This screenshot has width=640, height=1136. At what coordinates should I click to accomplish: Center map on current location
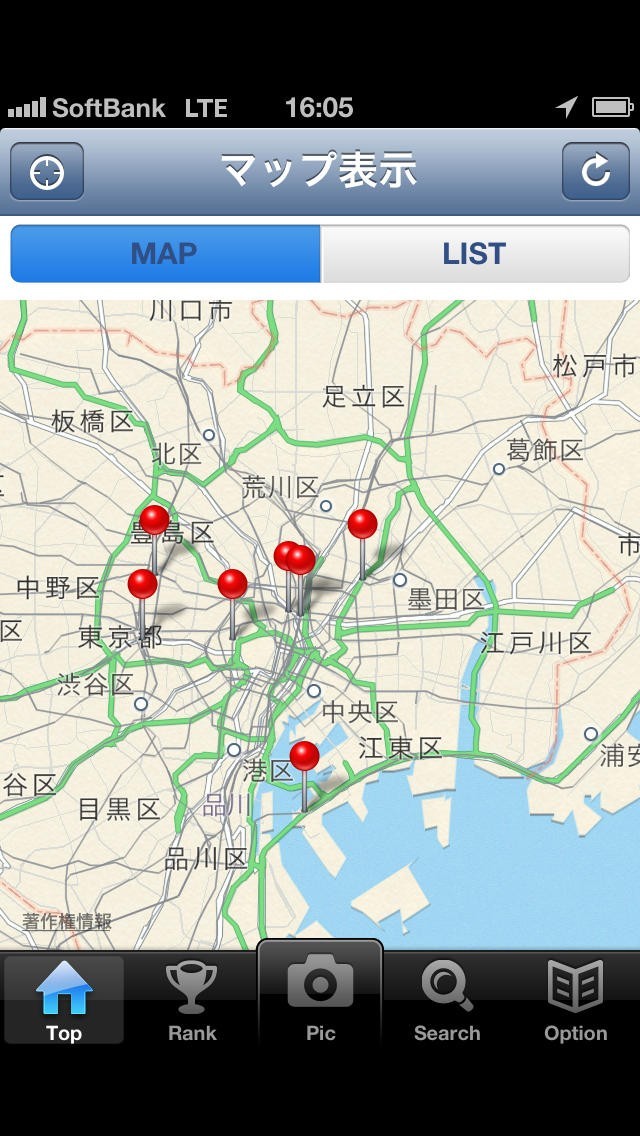[x=47, y=172]
